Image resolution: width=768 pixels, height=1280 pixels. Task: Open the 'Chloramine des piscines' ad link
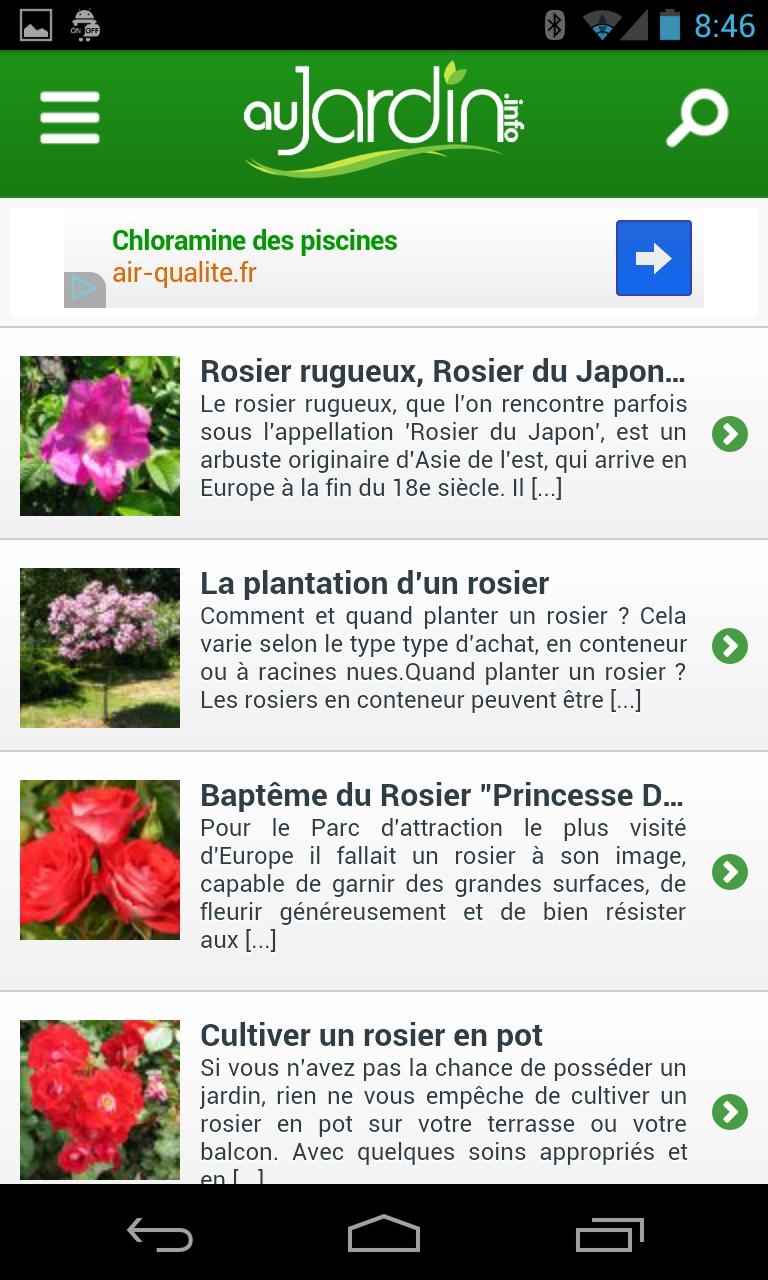pyautogui.click(x=253, y=241)
